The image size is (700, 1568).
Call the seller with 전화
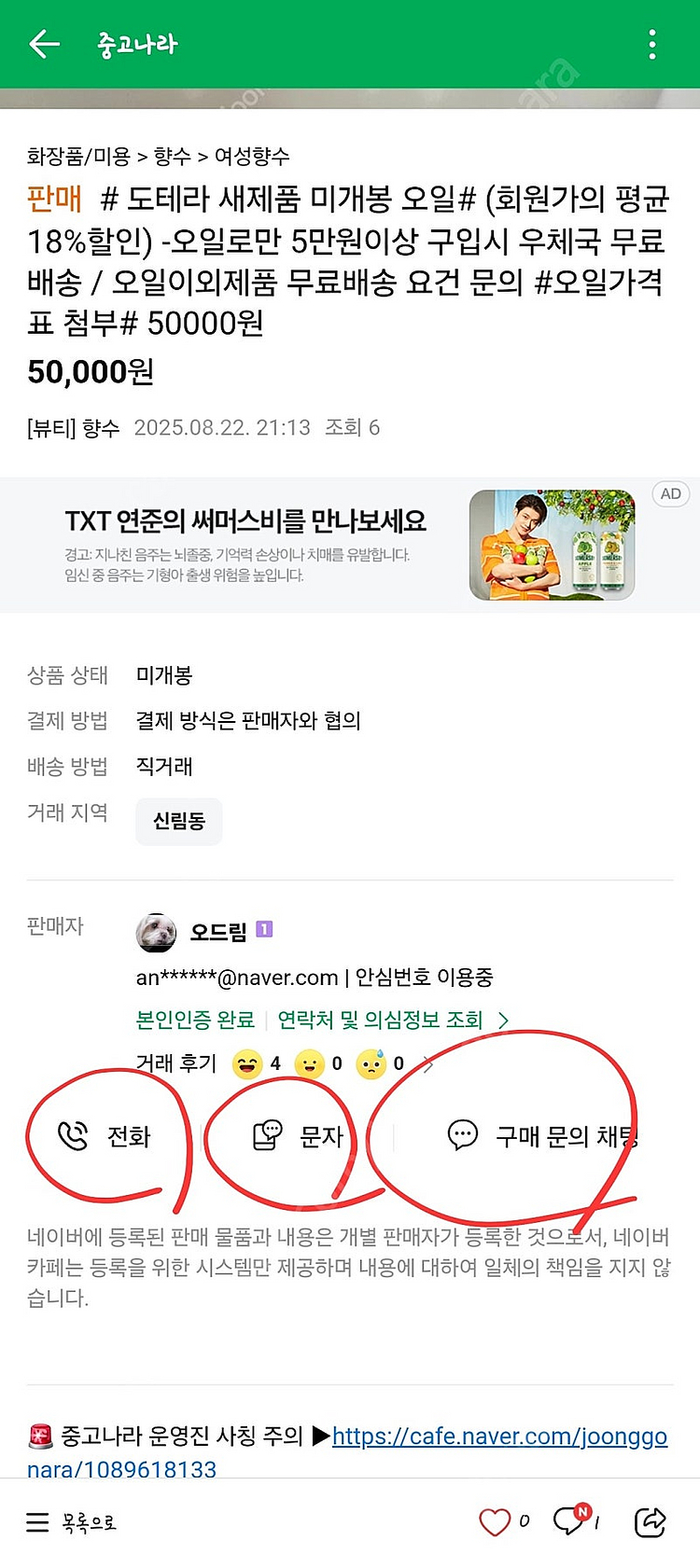coord(104,1136)
